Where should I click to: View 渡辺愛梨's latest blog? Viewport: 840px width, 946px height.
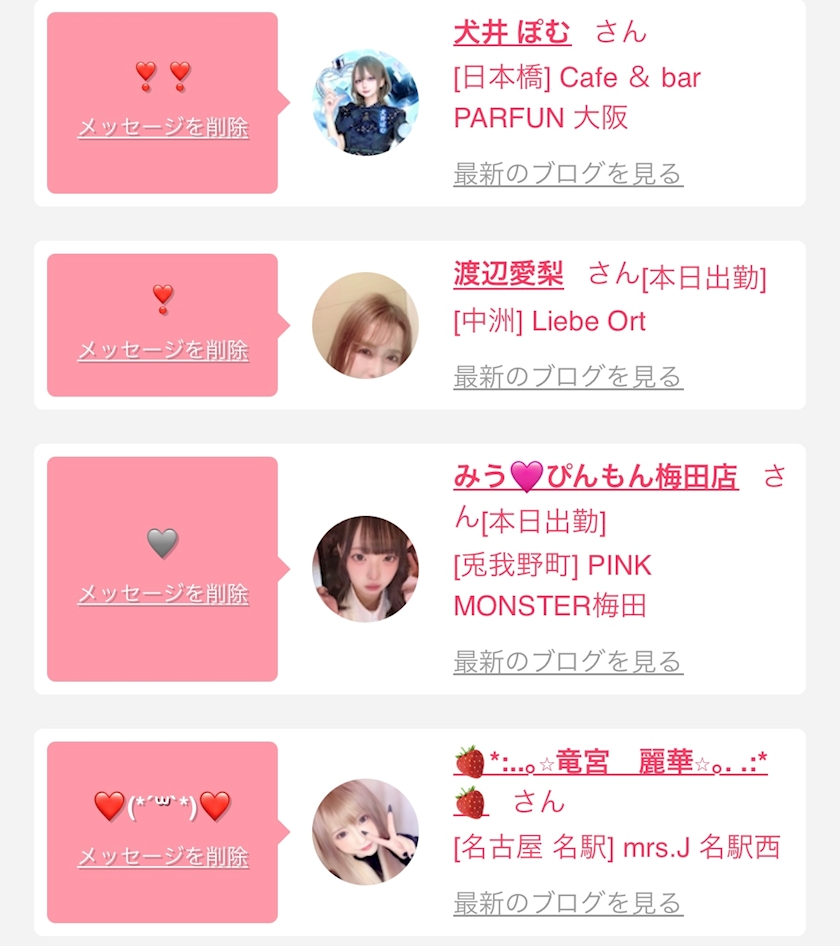coord(568,376)
